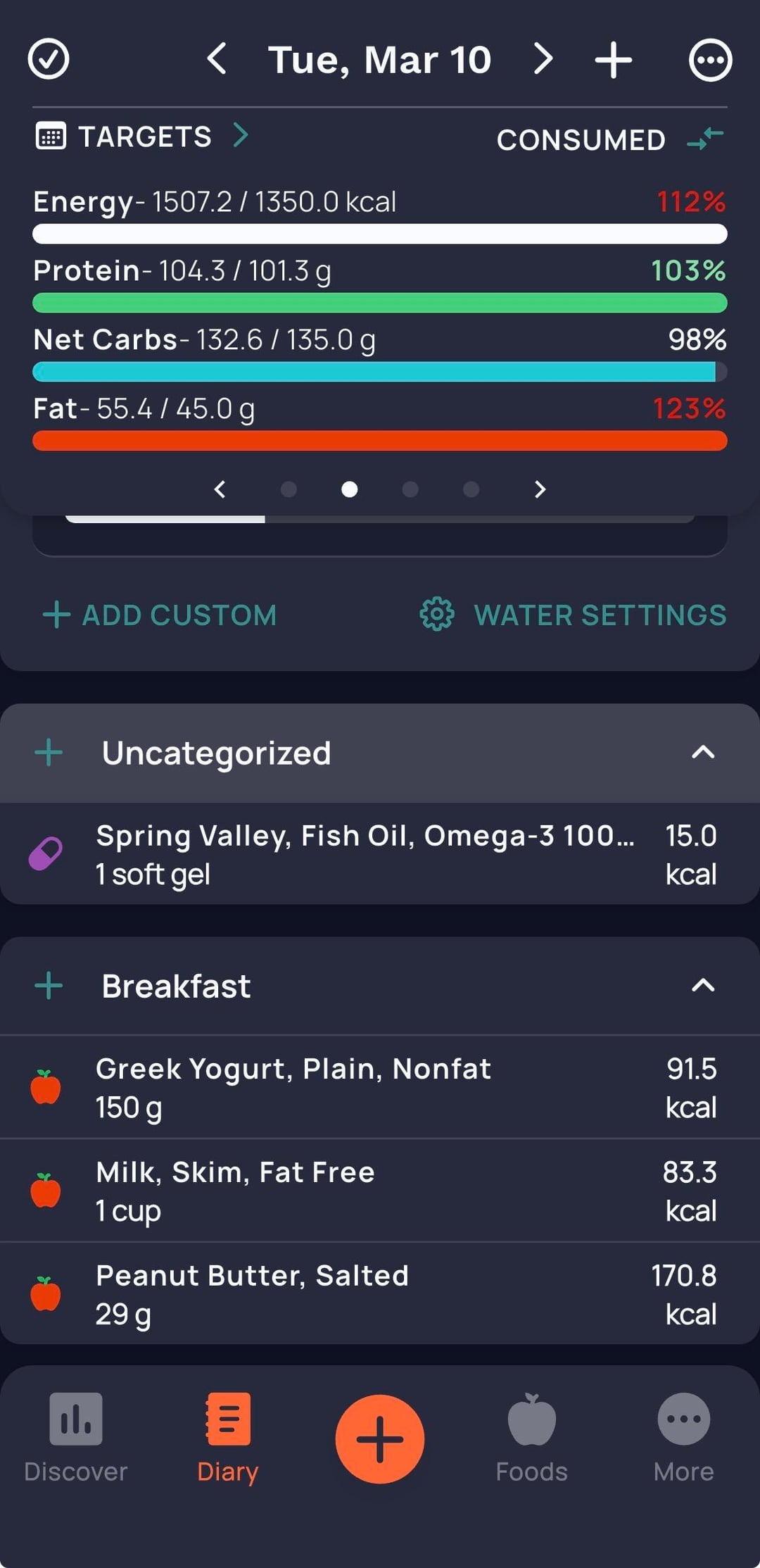Viewport: 760px width, 1568px height.
Task: Open Water Settings
Action: click(x=573, y=615)
